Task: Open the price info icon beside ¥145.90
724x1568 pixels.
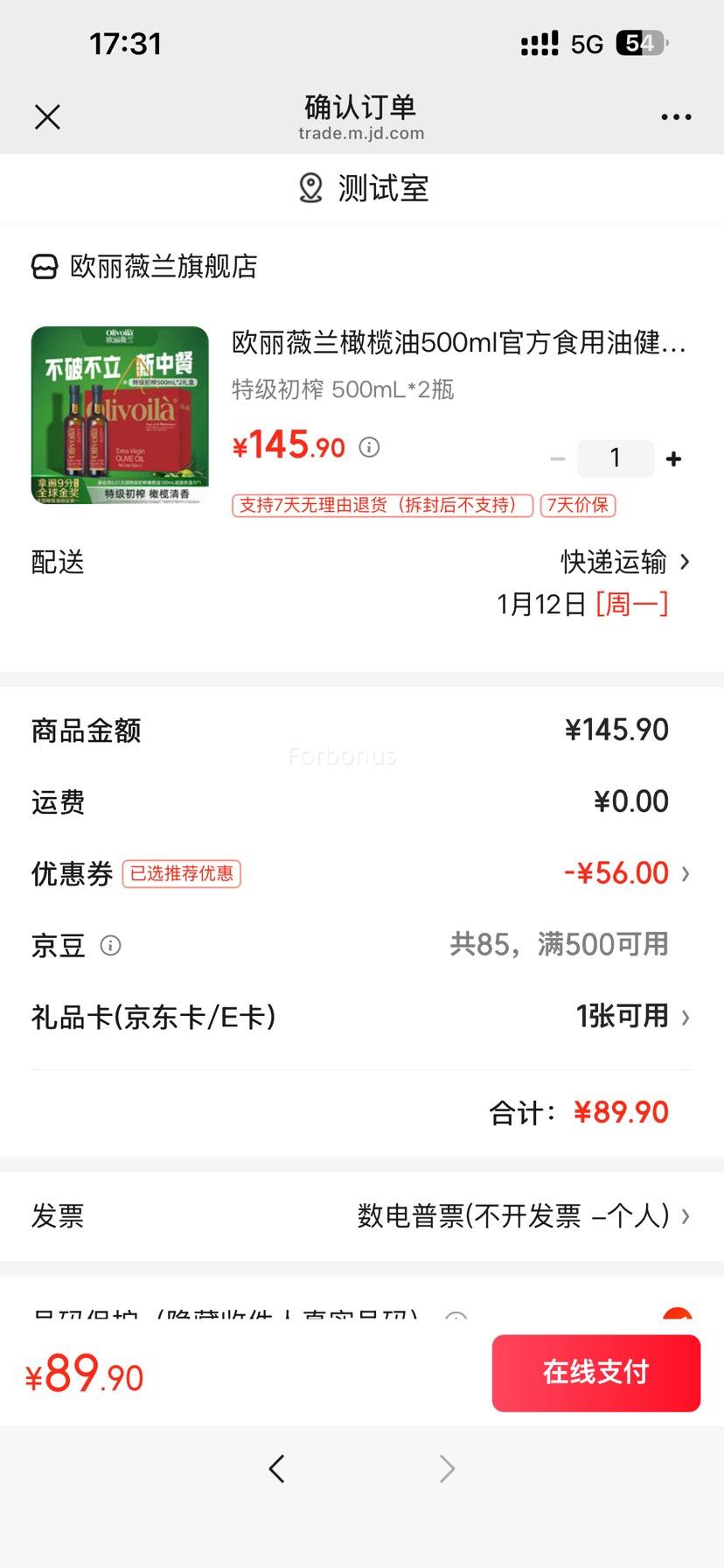Action: click(368, 447)
